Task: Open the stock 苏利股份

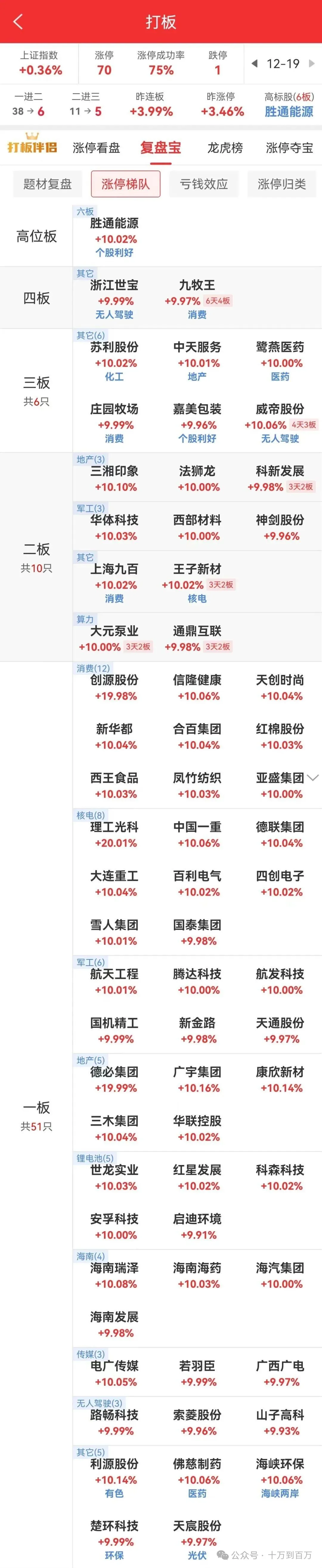Action: click(x=114, y=347)
